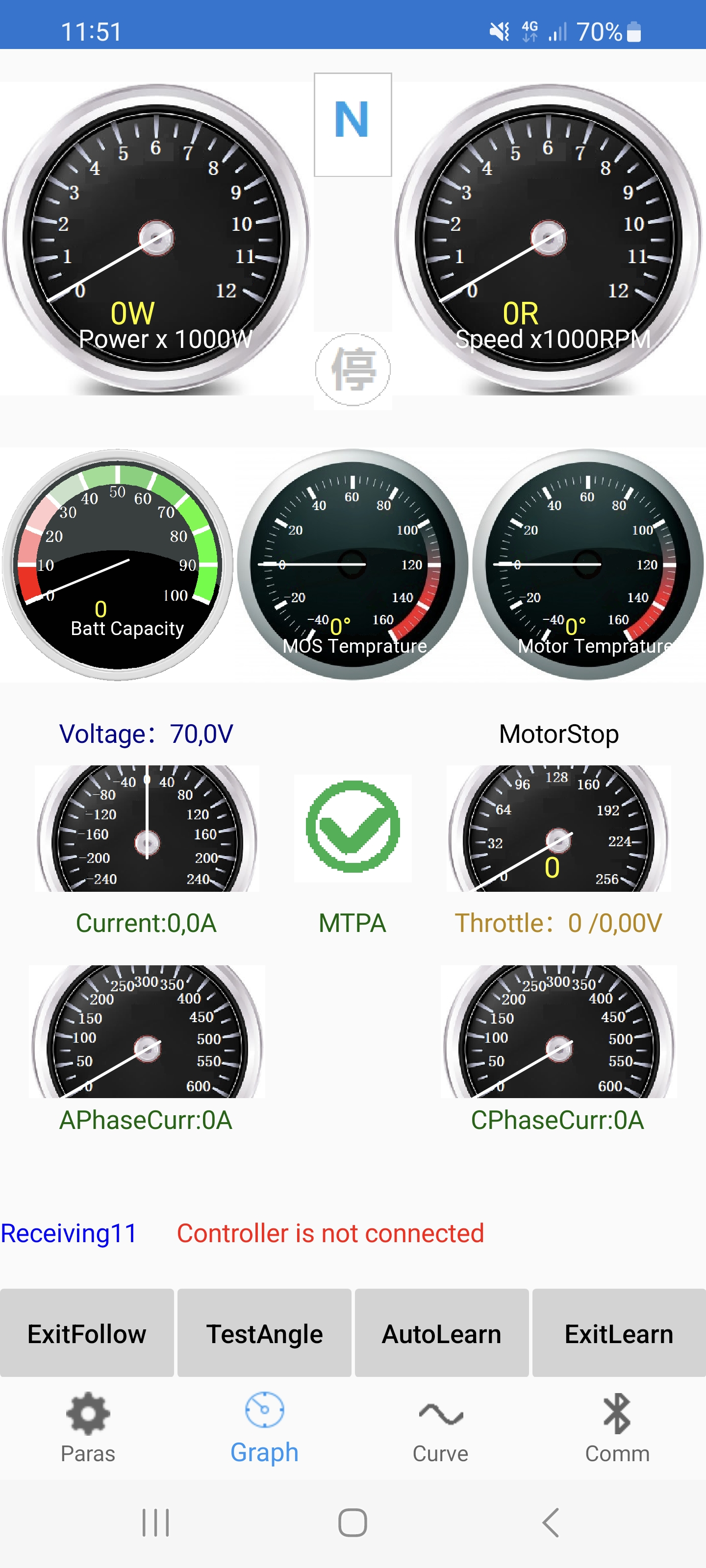Open the Curve tab

click(440, 1427)
